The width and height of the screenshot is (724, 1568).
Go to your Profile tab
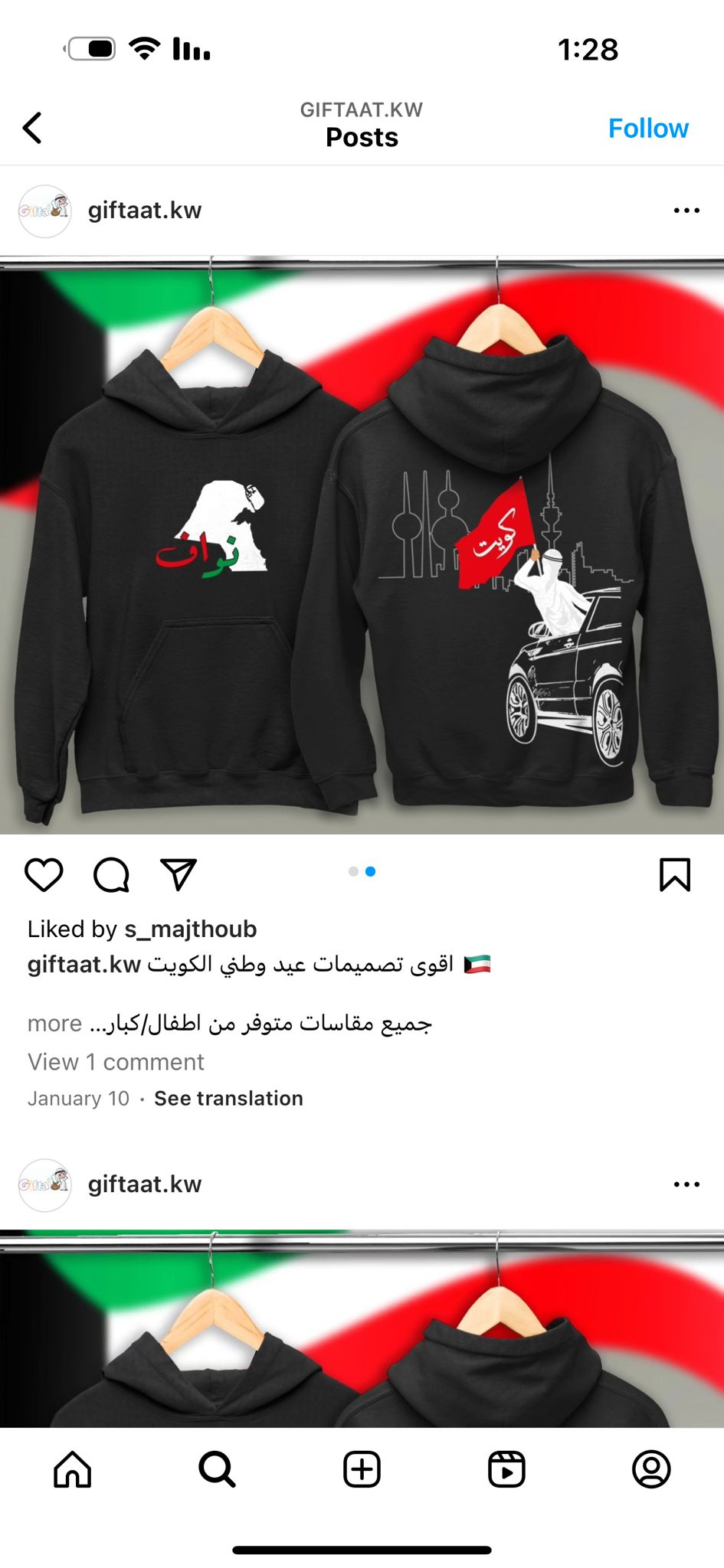tap(651, 1469)
